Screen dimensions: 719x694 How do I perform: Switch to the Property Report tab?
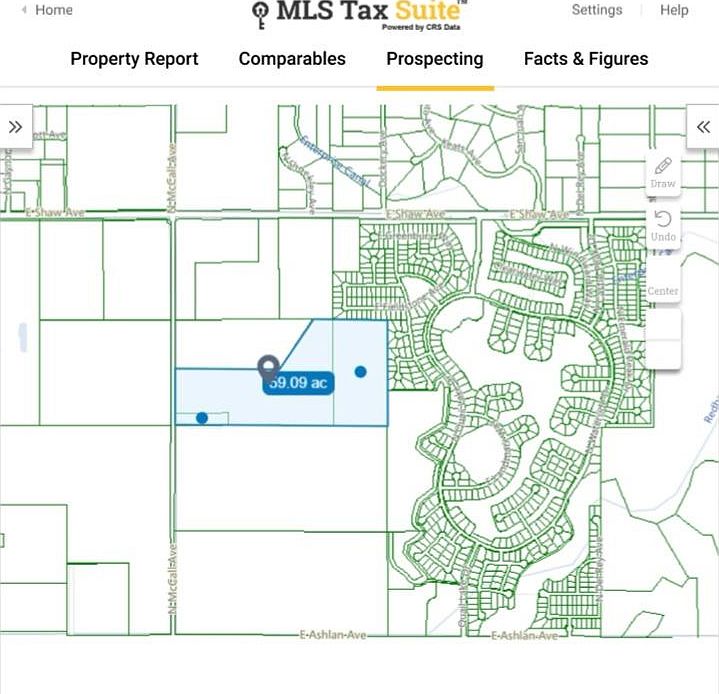tap(134, 59)
